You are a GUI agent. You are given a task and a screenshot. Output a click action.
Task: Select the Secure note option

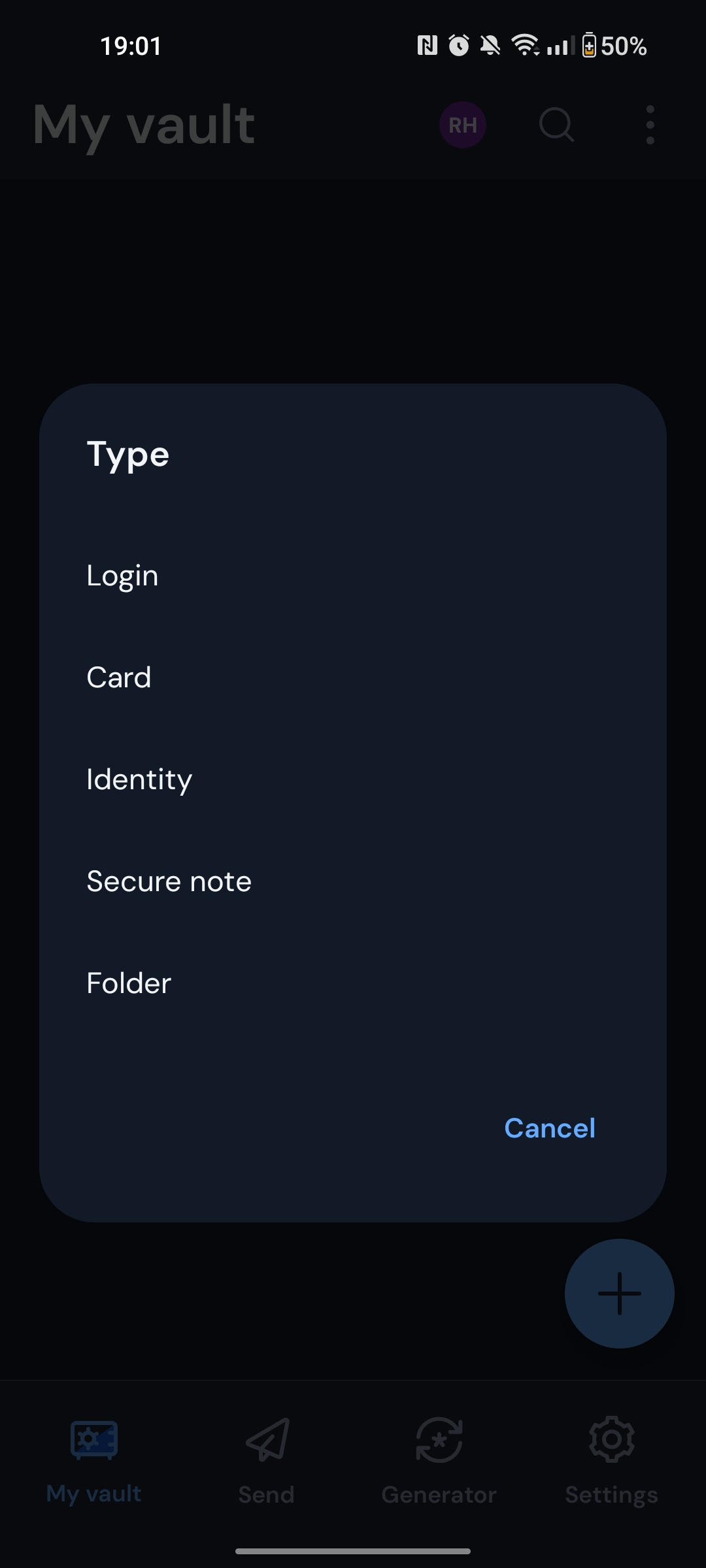169,881
